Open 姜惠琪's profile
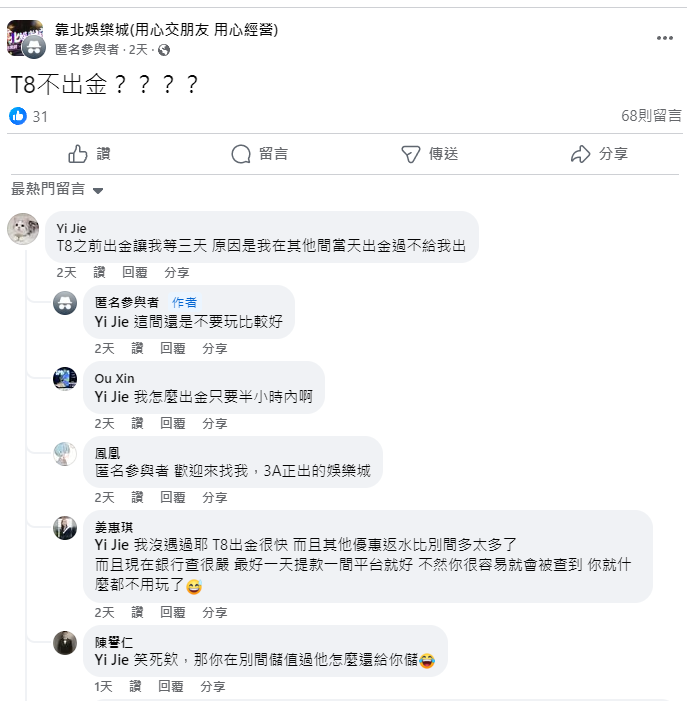 click(x=113, y=527)
